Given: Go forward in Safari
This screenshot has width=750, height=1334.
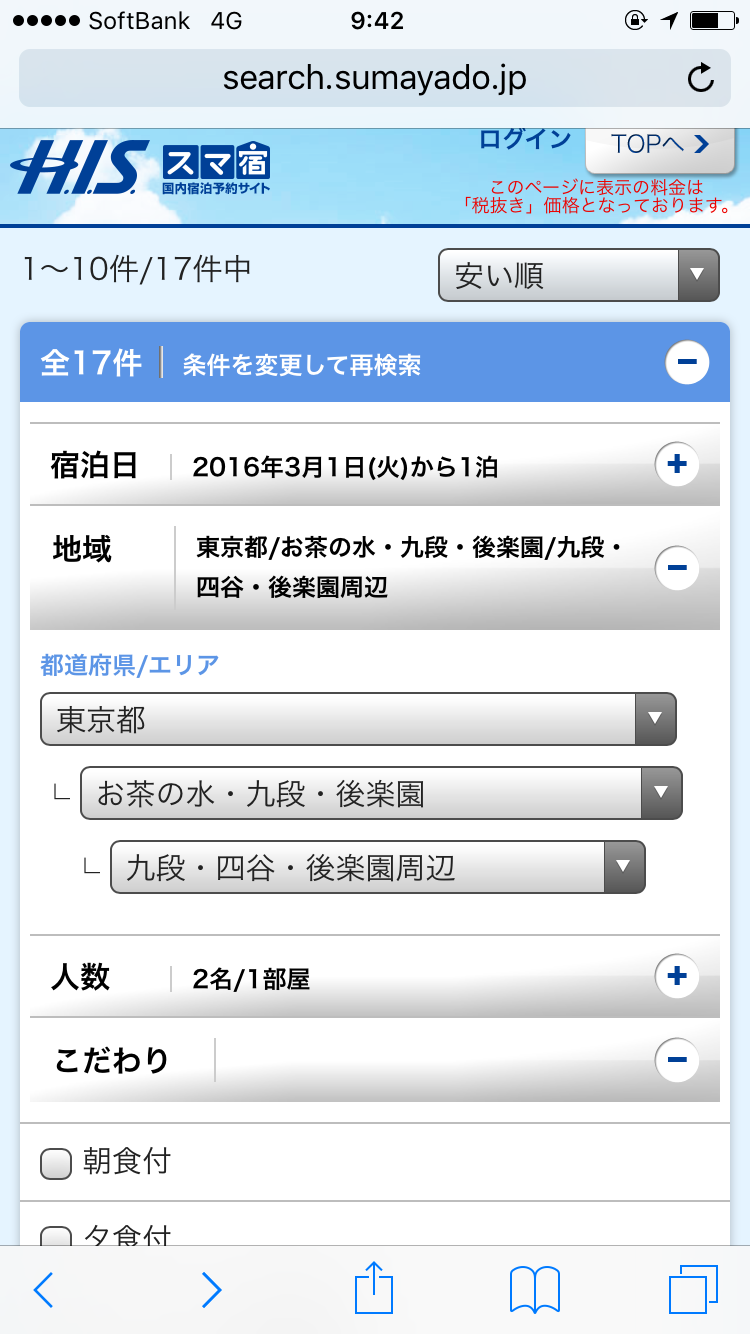Looking at the screenshot, I should [211, 1290].
